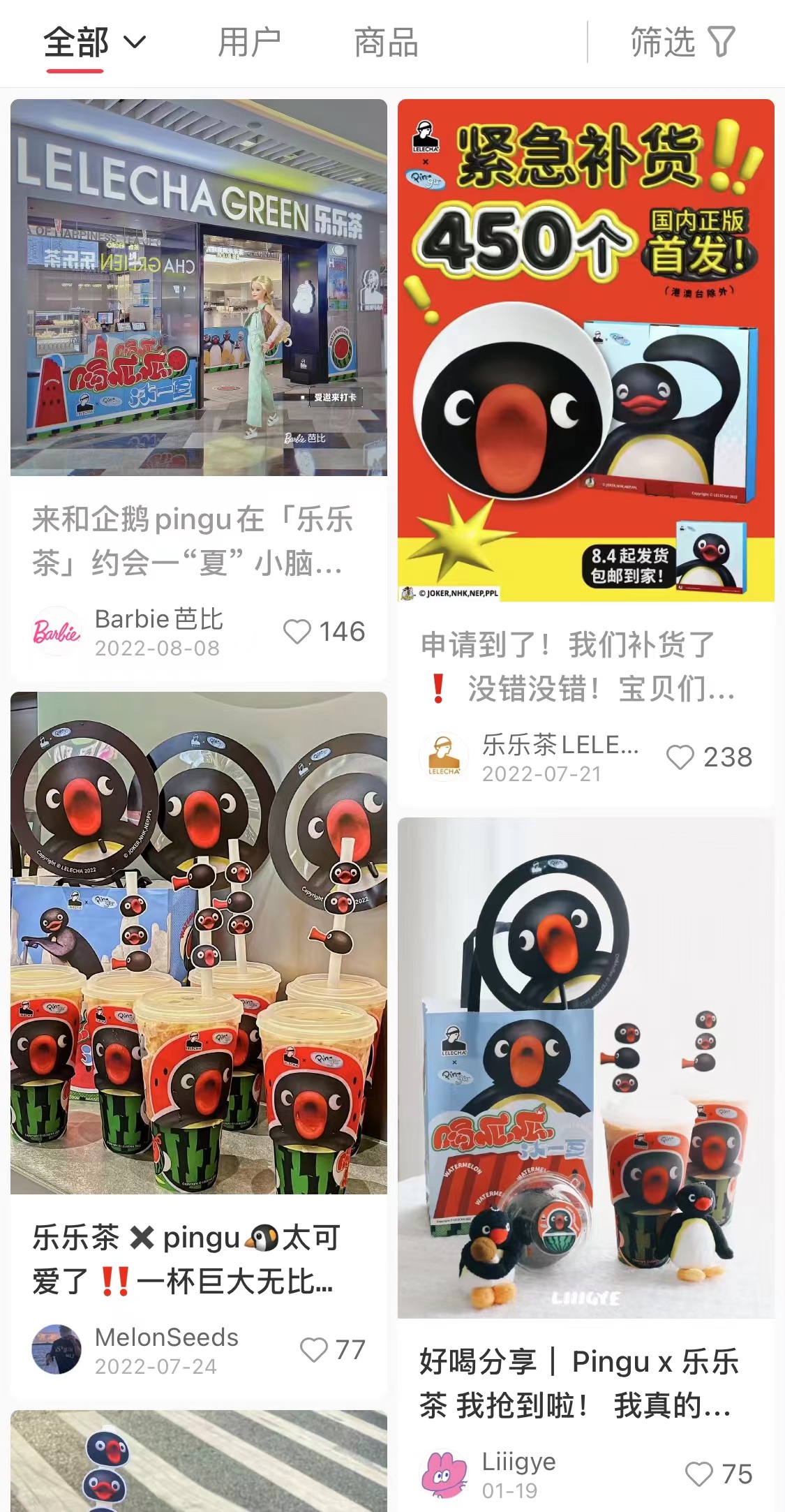Image resolution: width=785 pixels, height=1512 pixels.
Task: Open MelonSeeds' pingu cups post
Action: click(x=199, y=942)
